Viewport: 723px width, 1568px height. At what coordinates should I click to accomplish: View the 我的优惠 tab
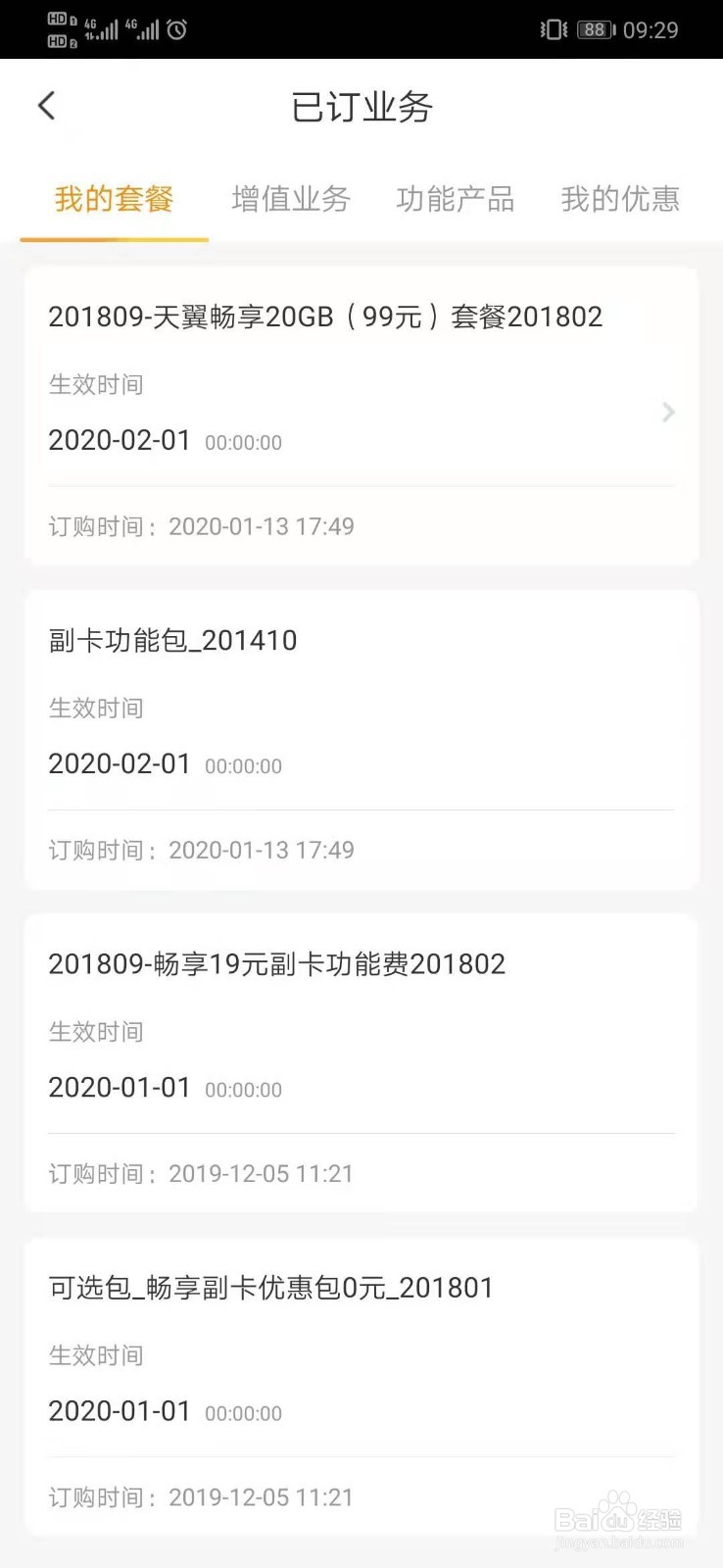coord(620,199)
